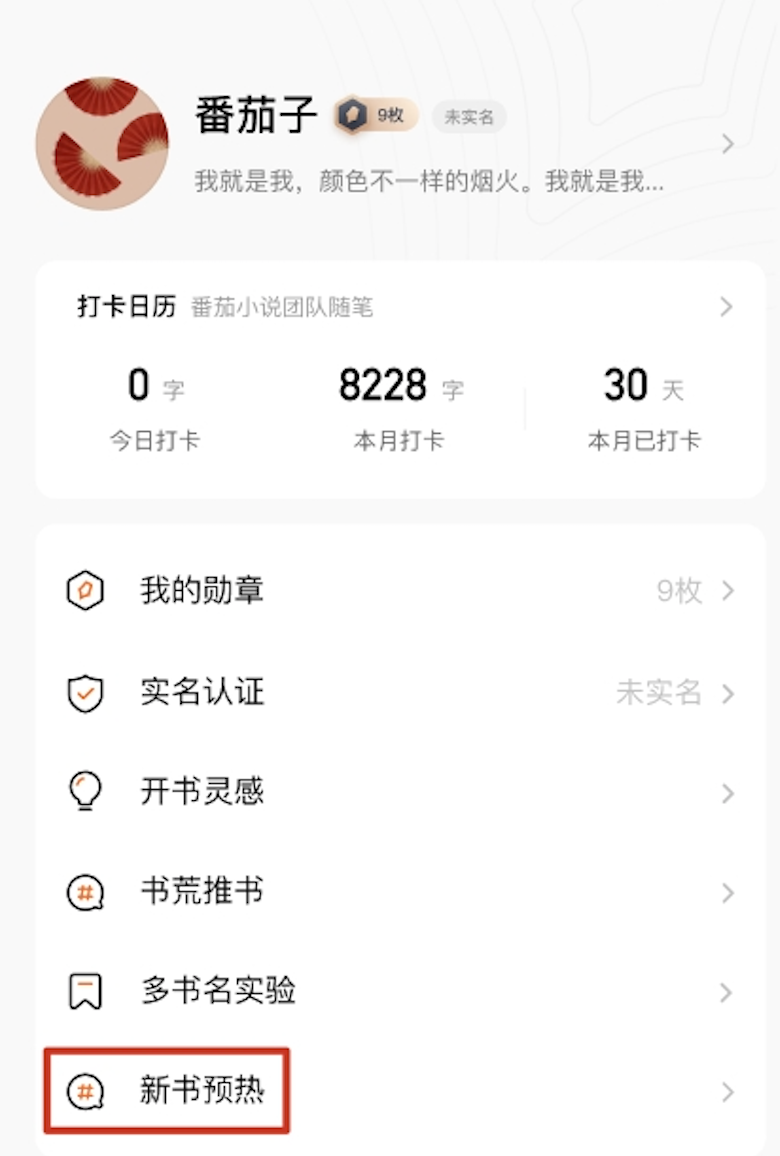Tap the 未实名 status chip
The image size is (780, 1156).
point(469,117)
